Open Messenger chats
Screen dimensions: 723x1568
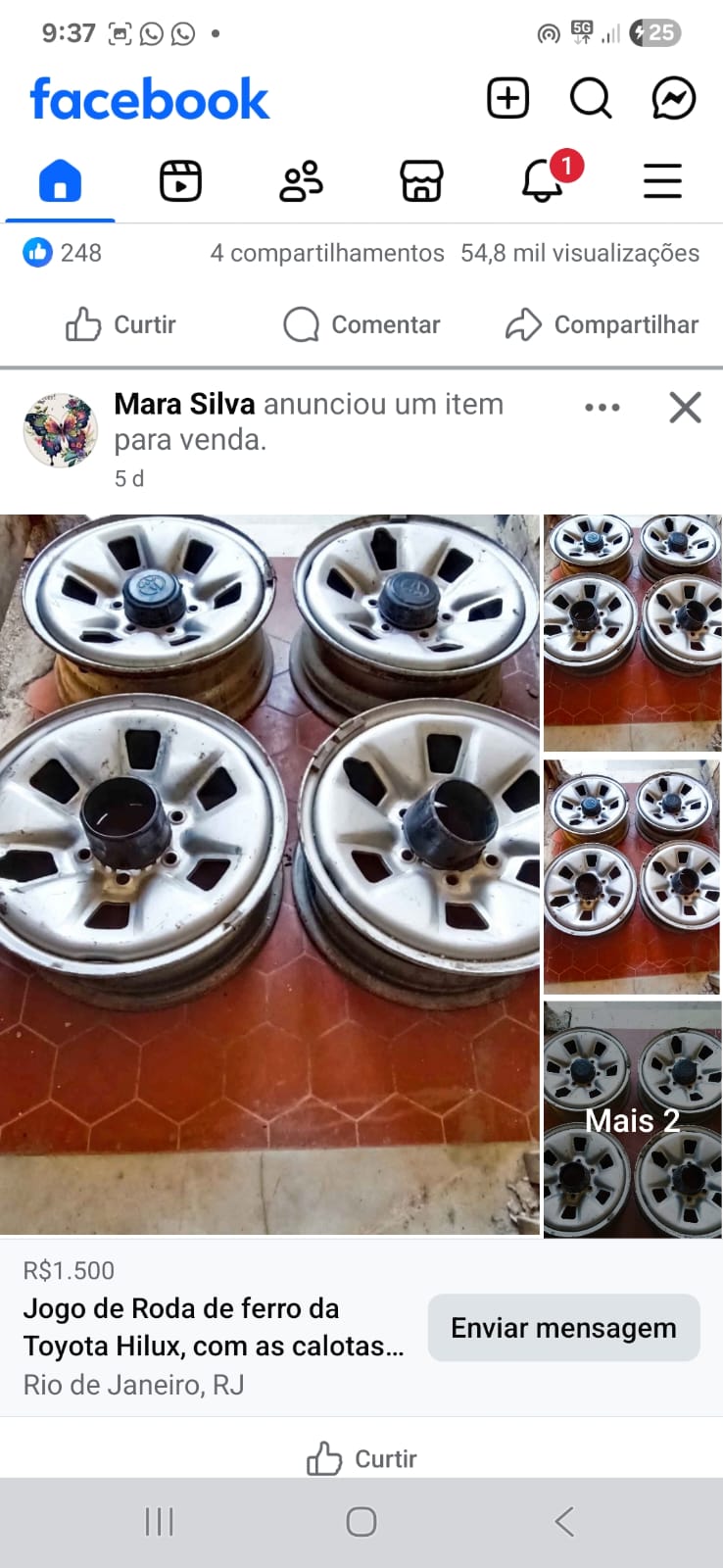(x=674, y=98)
